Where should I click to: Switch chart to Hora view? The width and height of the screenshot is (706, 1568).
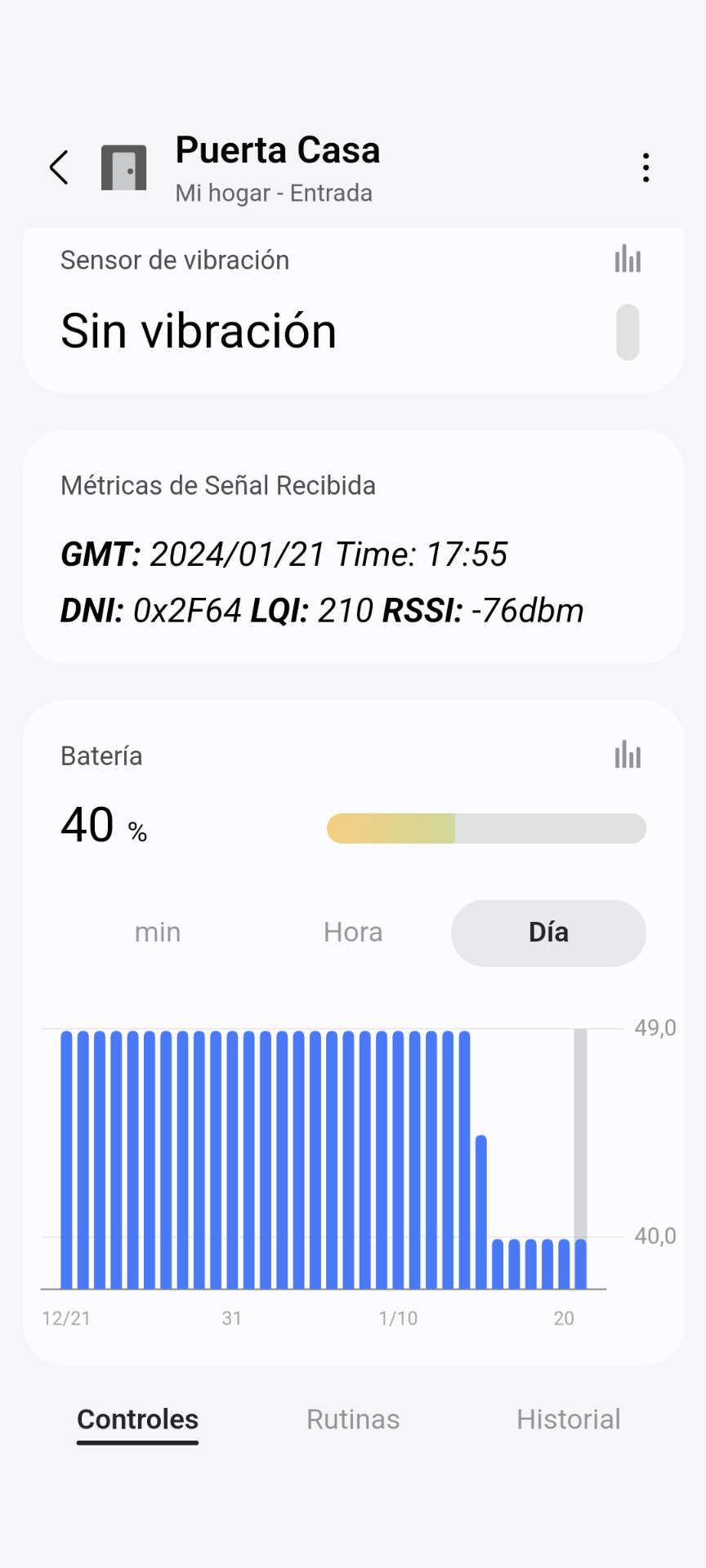[353, 933]
